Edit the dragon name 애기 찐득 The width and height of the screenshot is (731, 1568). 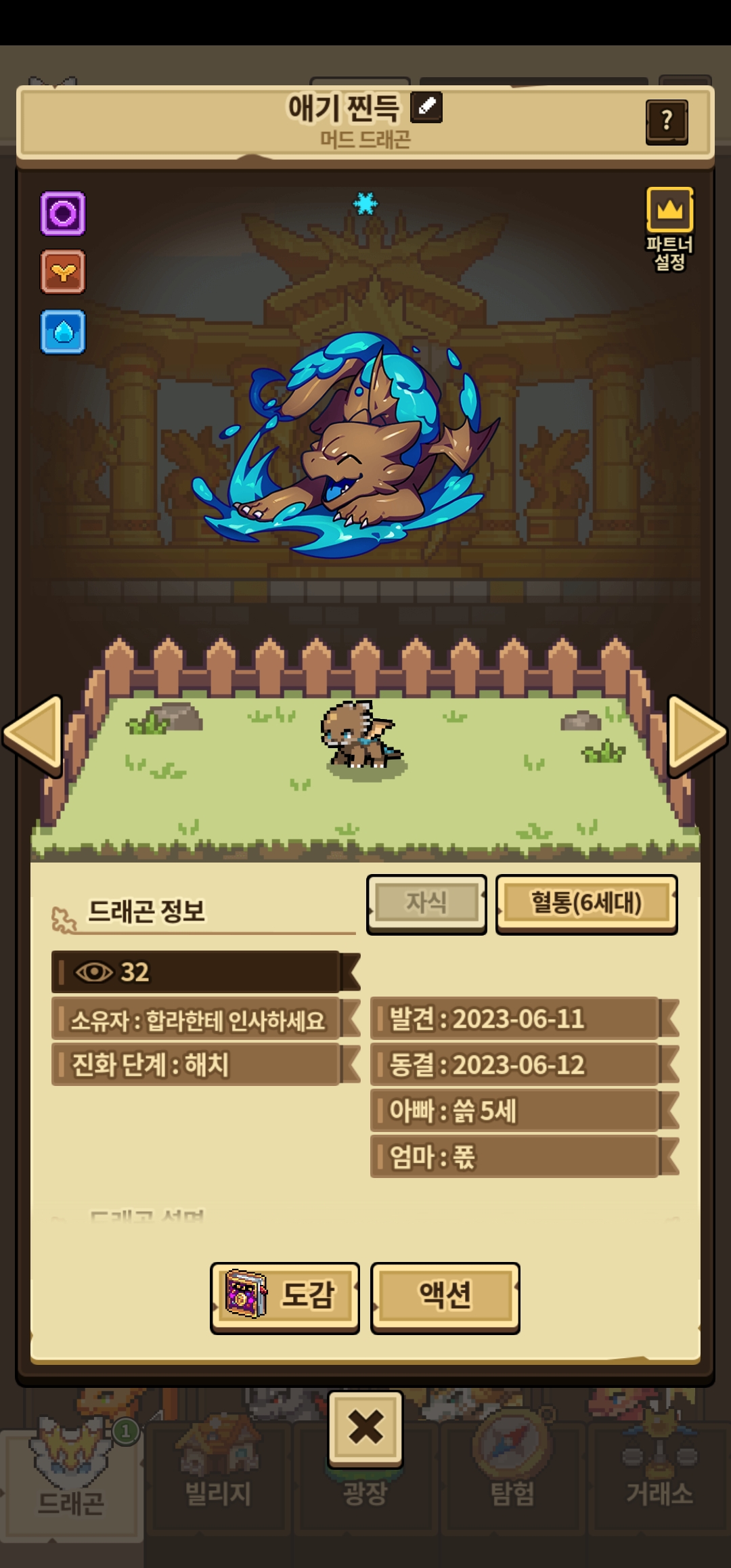tap(426, 107)
